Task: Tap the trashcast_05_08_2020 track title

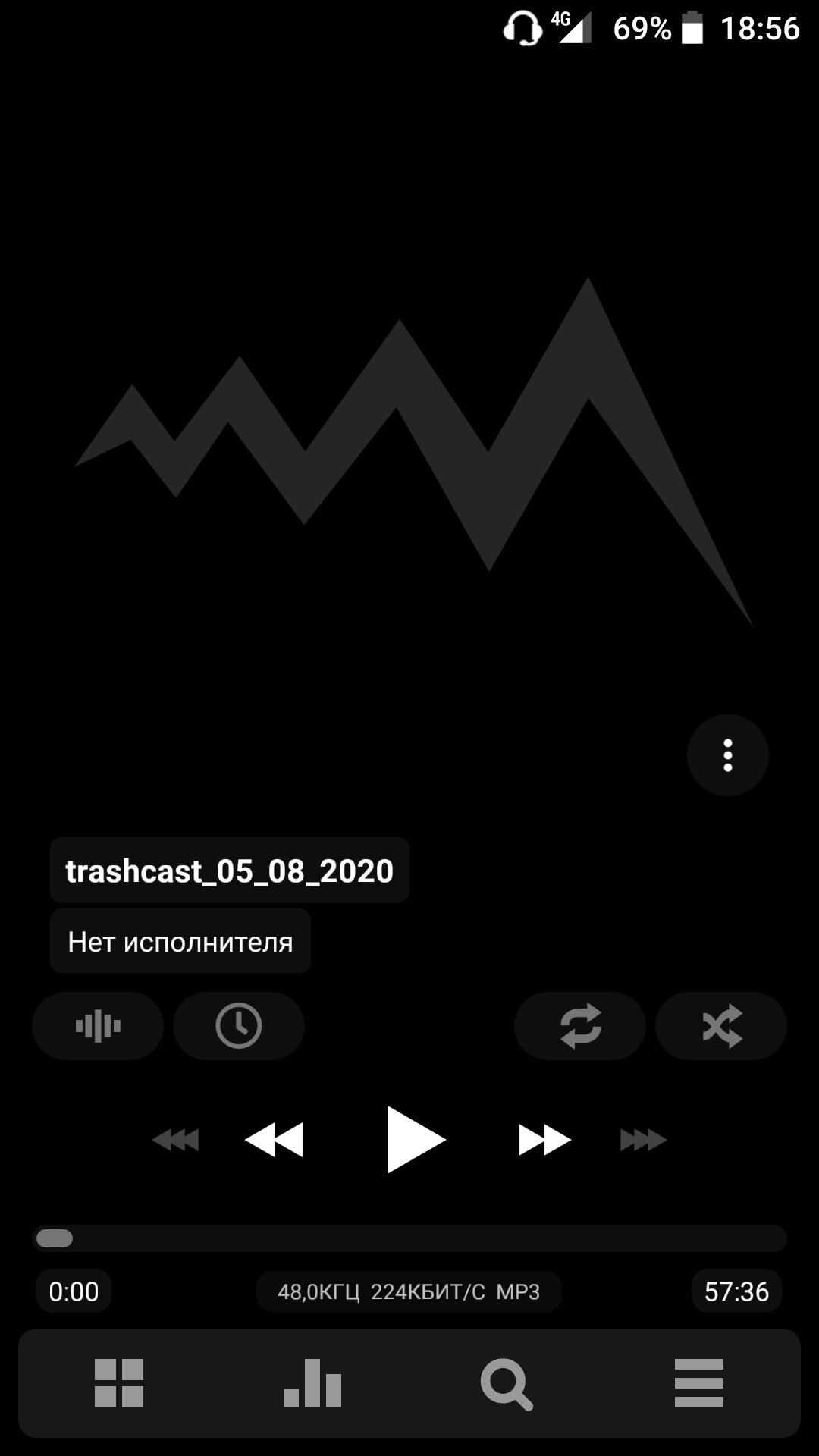Action: [x=230, y=871]
